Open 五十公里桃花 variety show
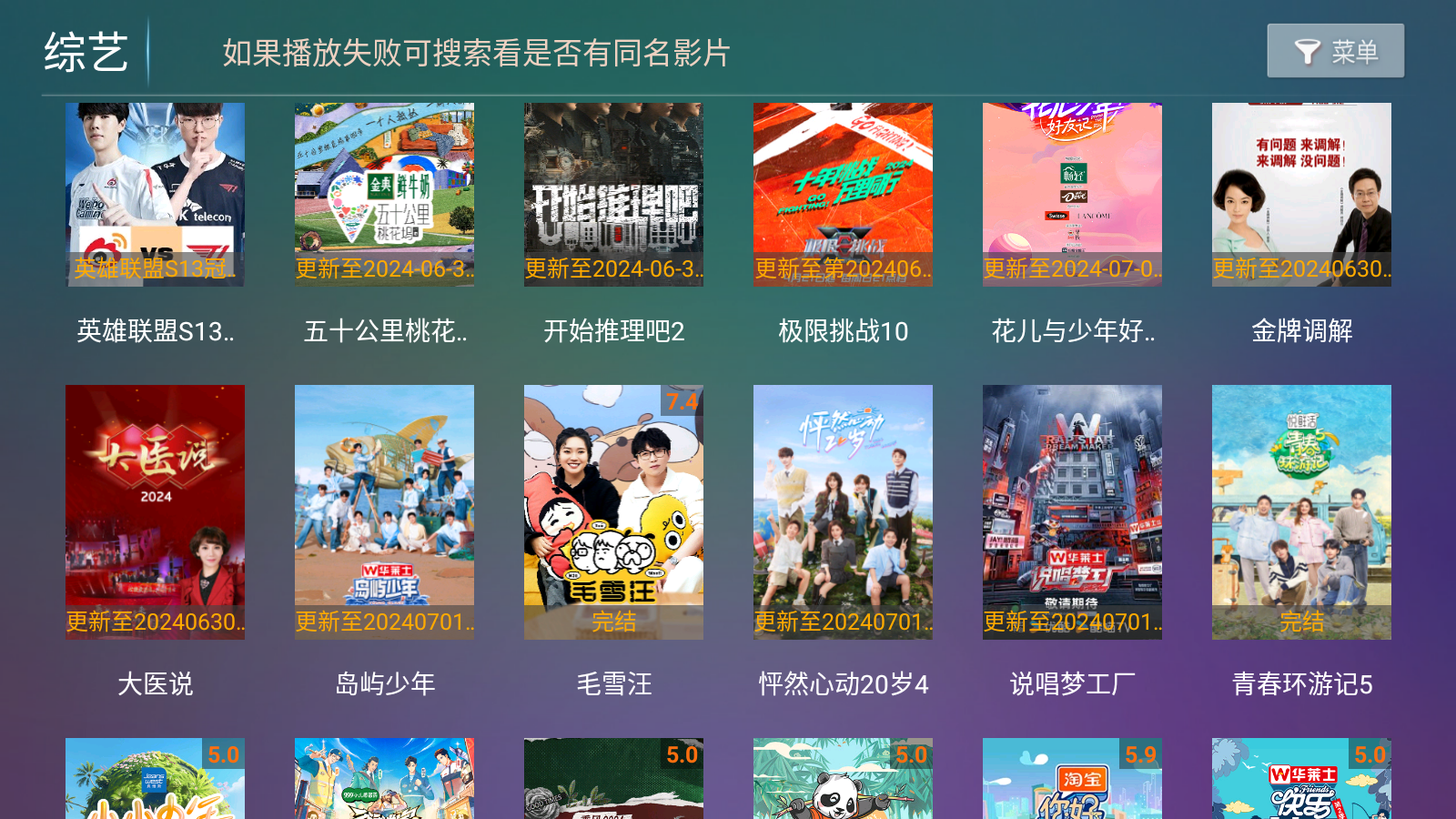1456x819 pixels. (384, 195)
